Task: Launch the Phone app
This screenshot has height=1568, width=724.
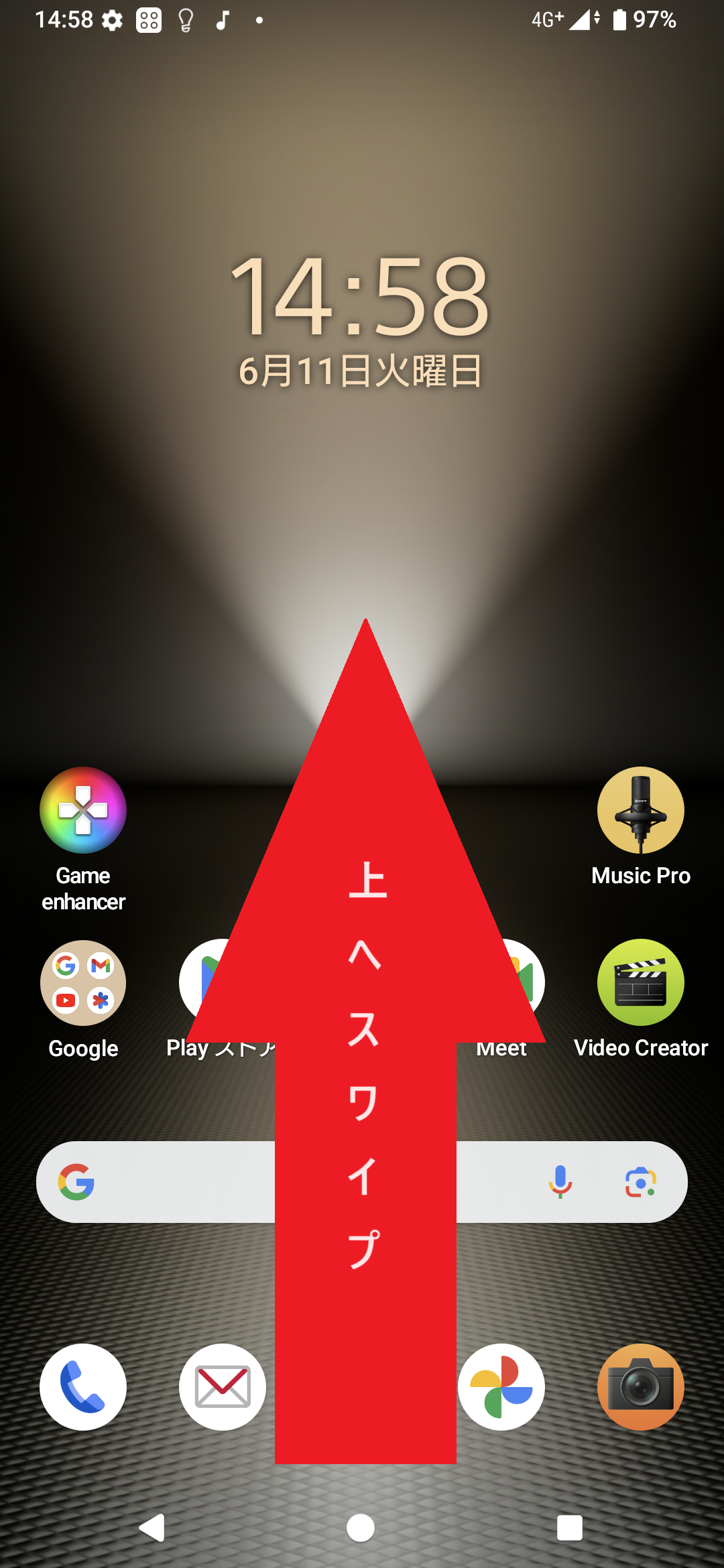Action: 82,1387
